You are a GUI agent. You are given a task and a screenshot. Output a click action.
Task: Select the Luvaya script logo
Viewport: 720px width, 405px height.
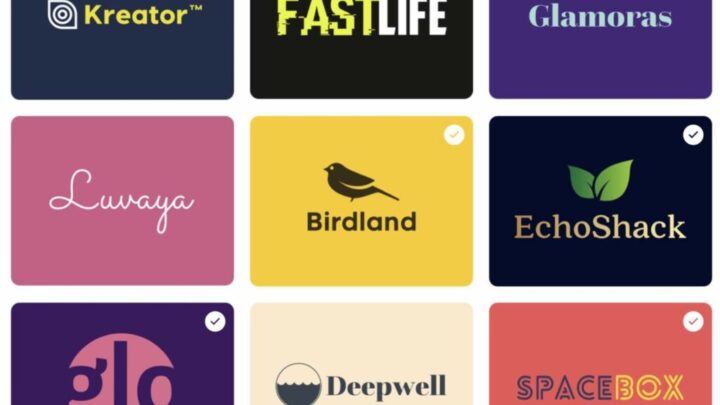(x=122, y=200)
